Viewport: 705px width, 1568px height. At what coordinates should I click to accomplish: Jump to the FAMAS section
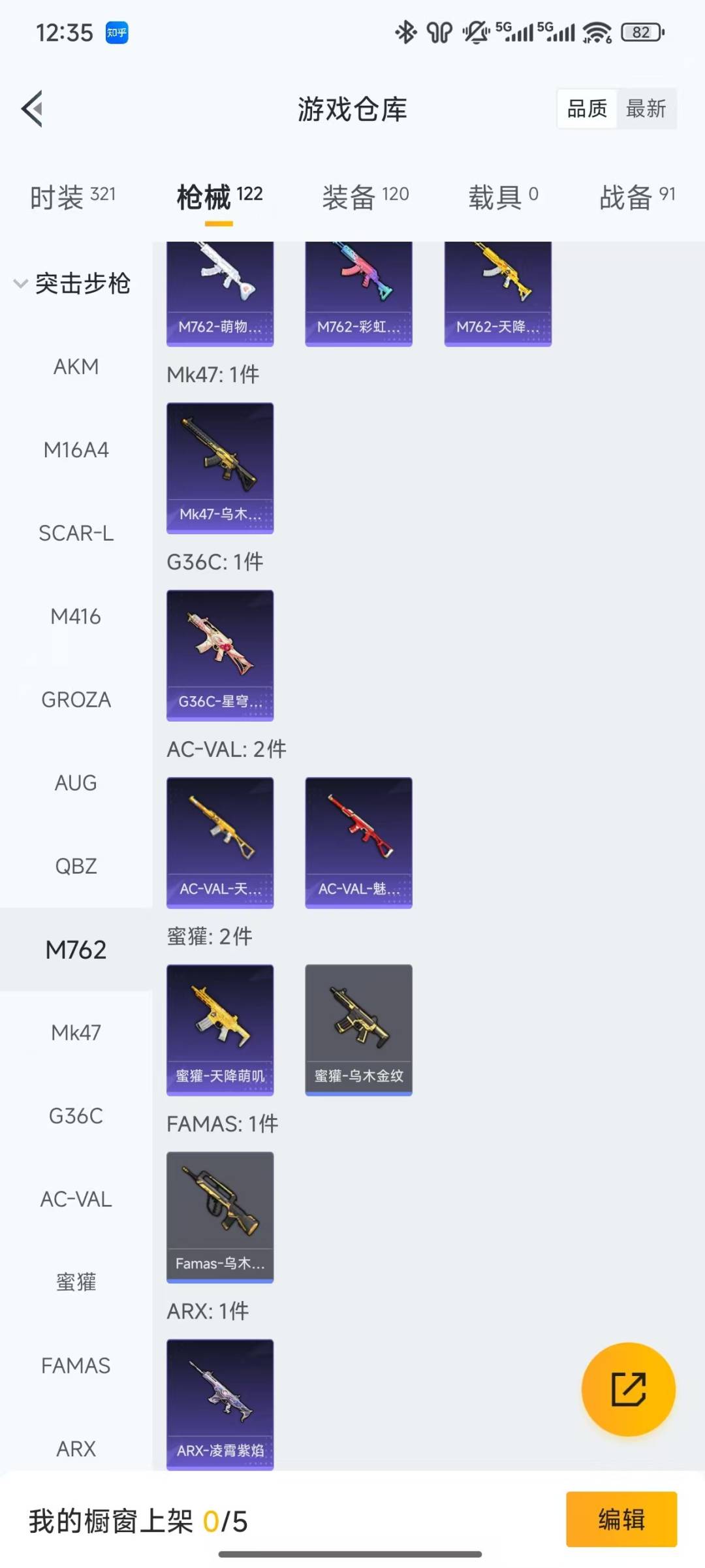click(76, 1365)
